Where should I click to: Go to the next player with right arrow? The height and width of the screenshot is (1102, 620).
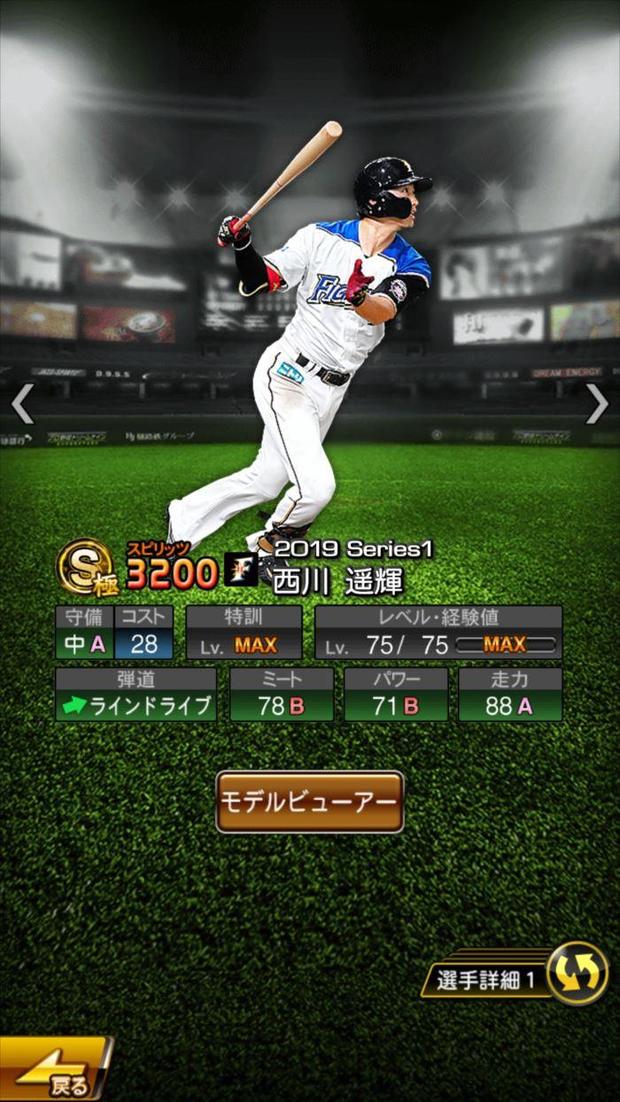[597, 404]
